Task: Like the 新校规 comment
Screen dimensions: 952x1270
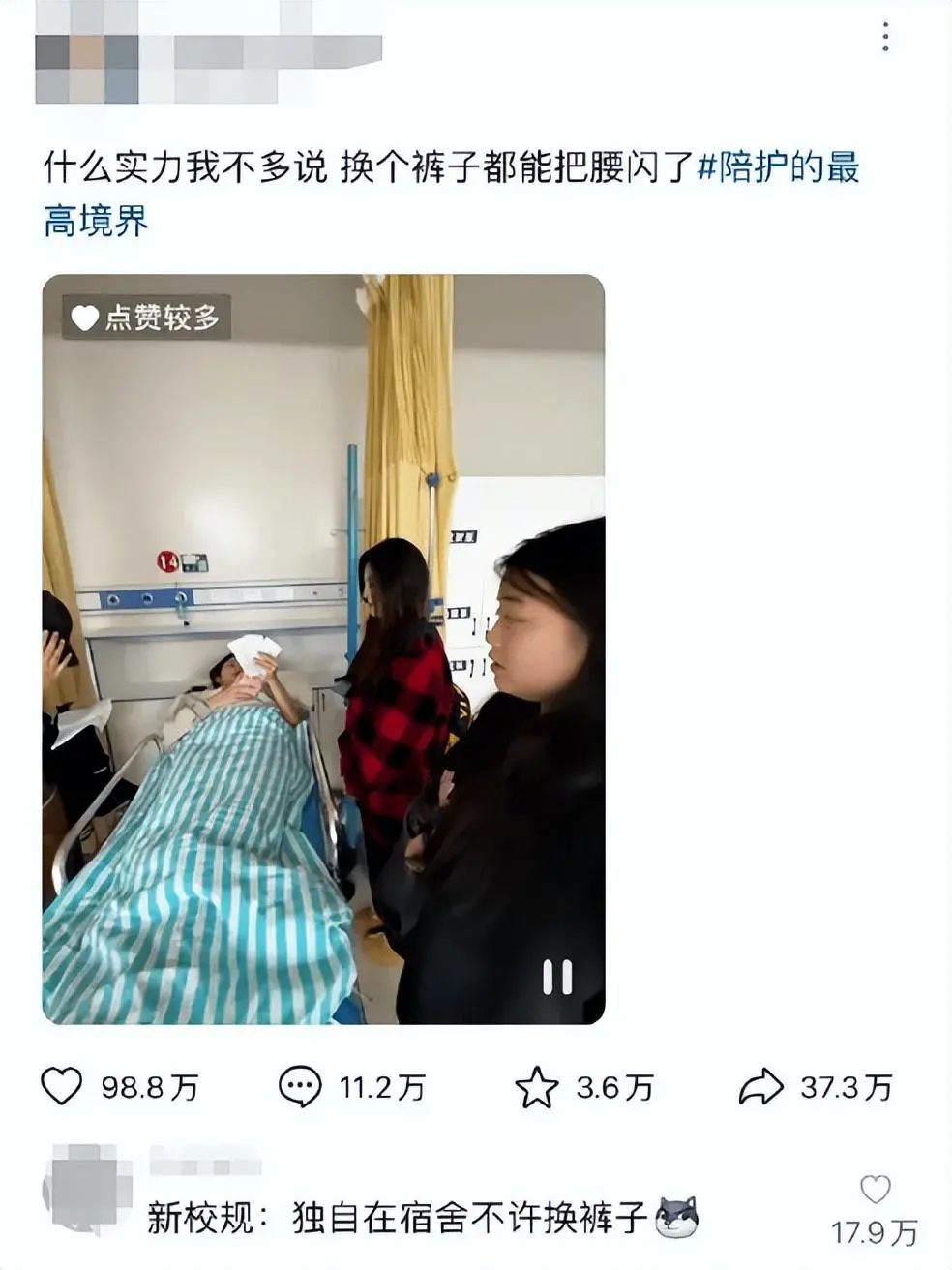Action: 875,1190
